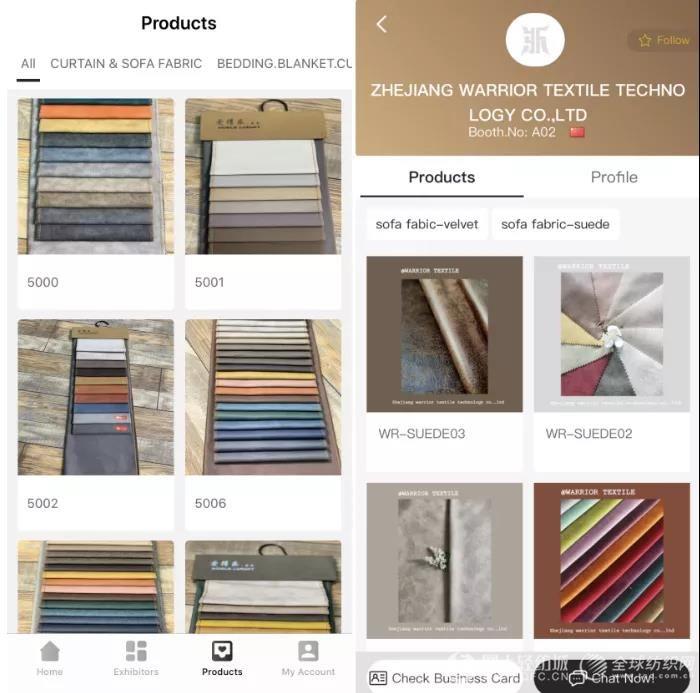Start a chat with Chat Now!
Image resolution: width=700 pixels, height=693 pixels.
[x=615, y=677]
